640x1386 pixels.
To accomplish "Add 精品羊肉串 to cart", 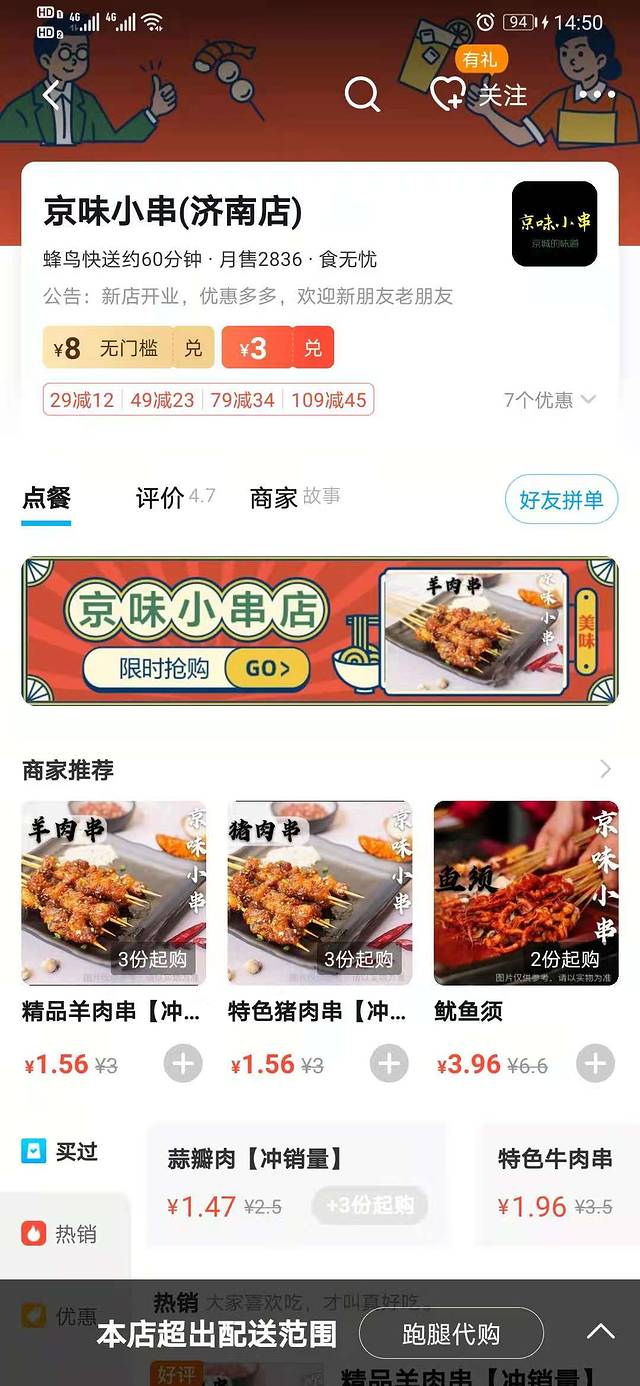I will pyautogui.click(x=183, y=1064).
